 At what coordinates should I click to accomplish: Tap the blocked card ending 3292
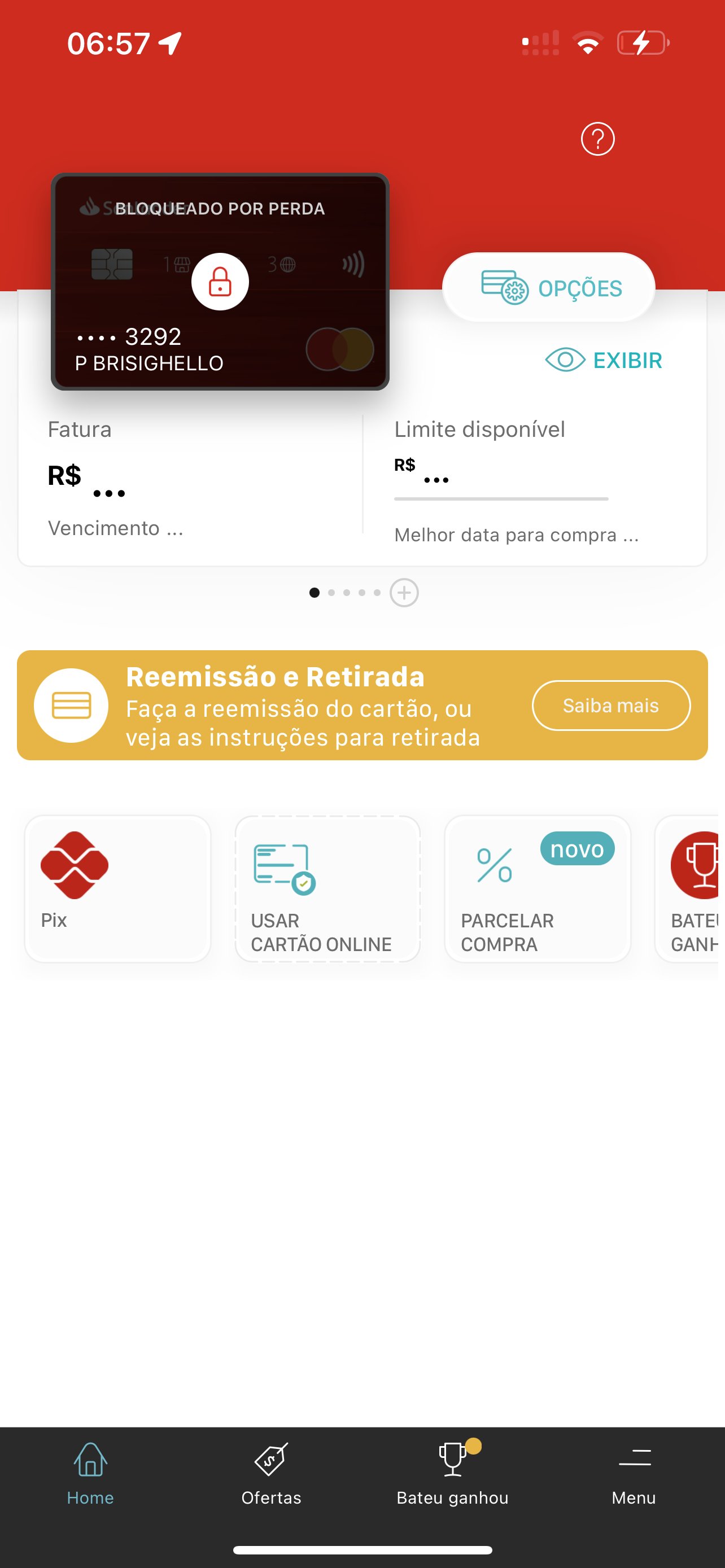coord(220,282)
